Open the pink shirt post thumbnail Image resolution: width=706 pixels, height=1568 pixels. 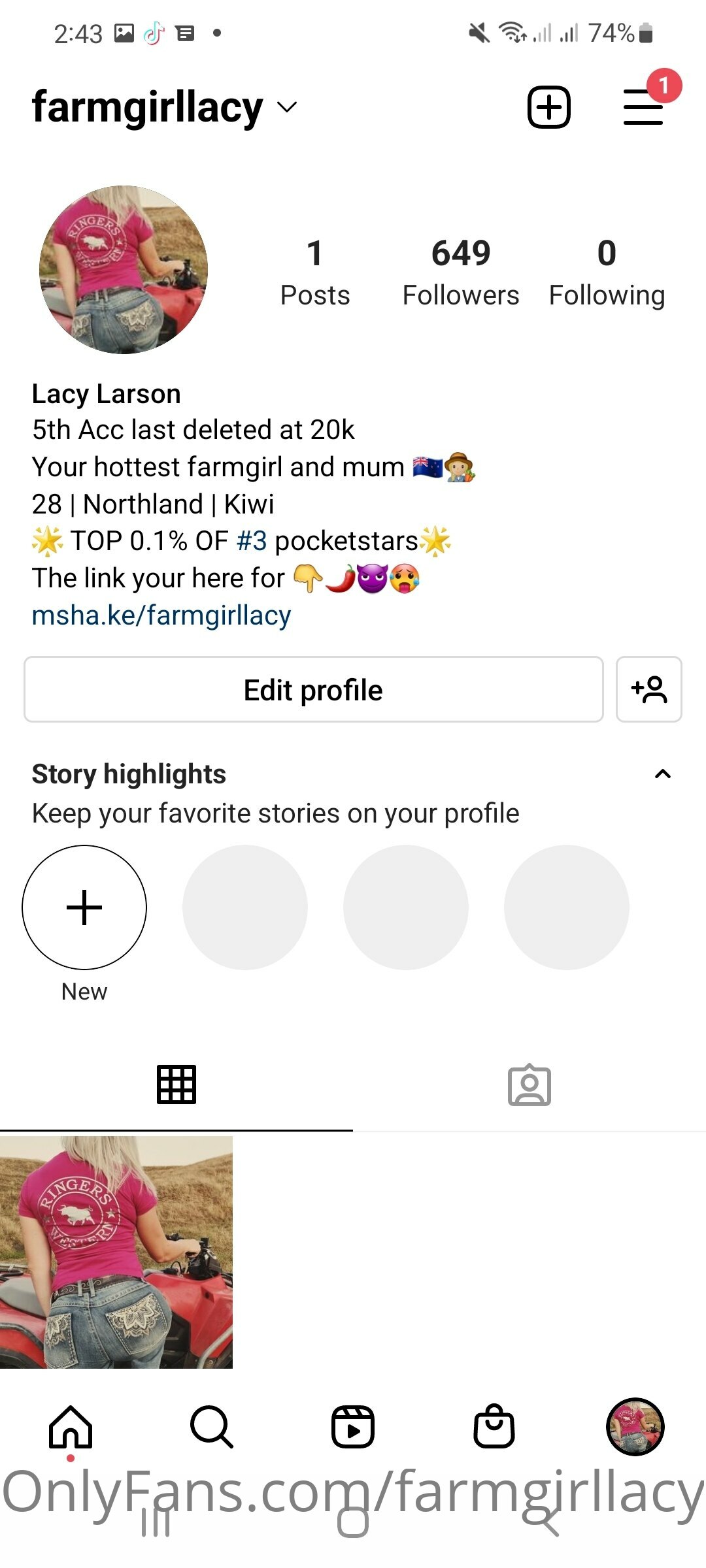click(x=116, y=1252)
